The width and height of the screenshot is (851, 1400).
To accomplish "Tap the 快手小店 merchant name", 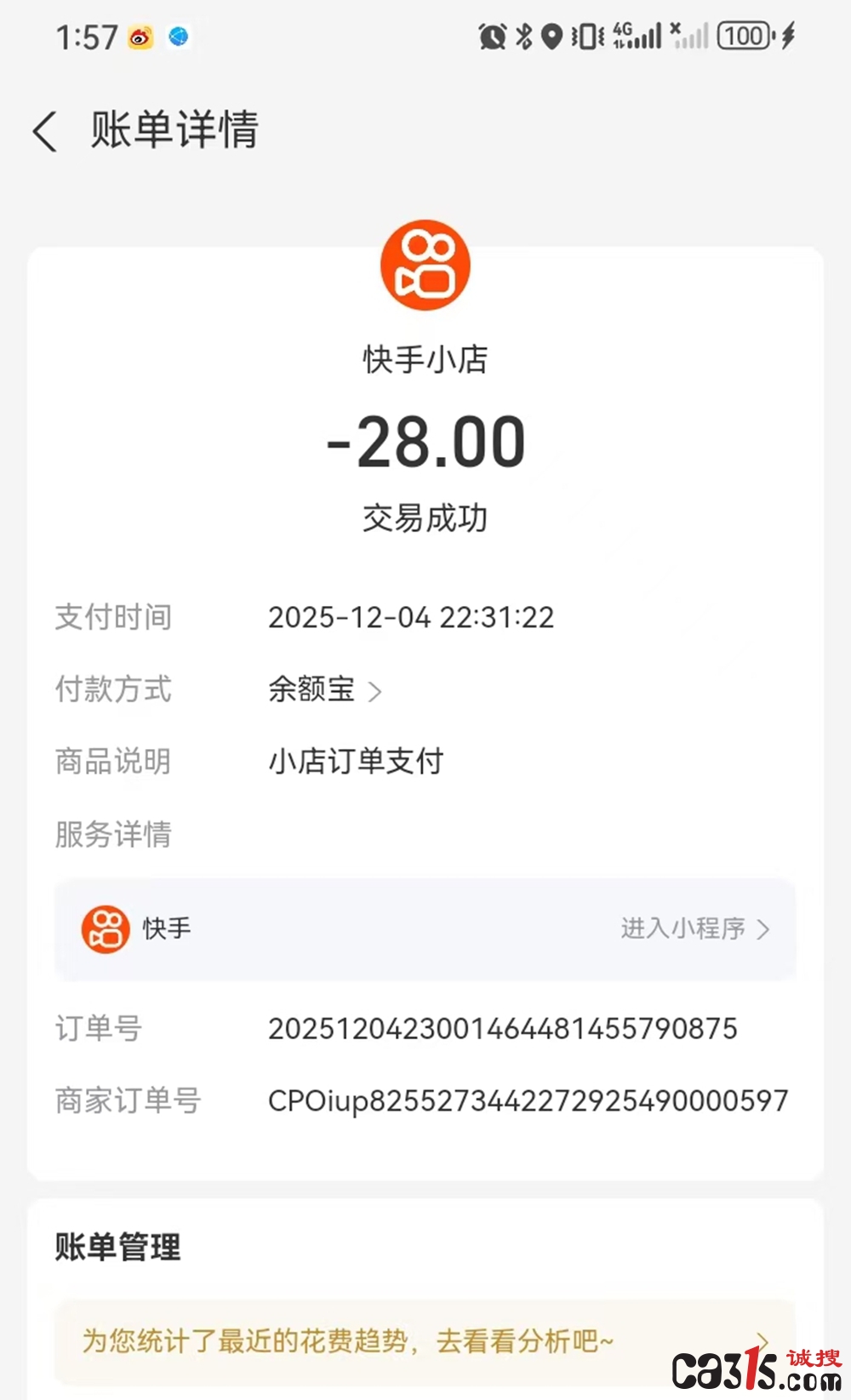I will click(425, 358).
